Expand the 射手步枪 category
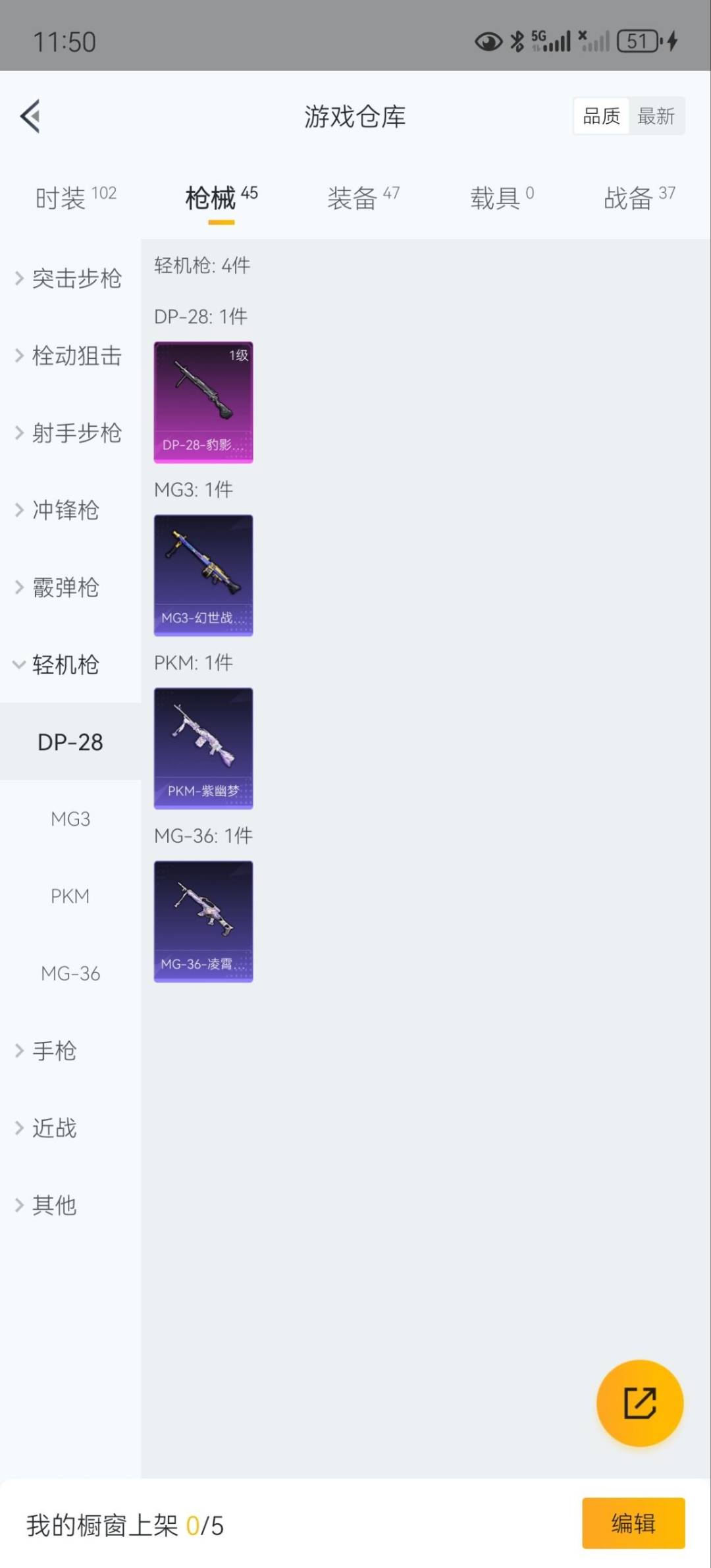 69,433
